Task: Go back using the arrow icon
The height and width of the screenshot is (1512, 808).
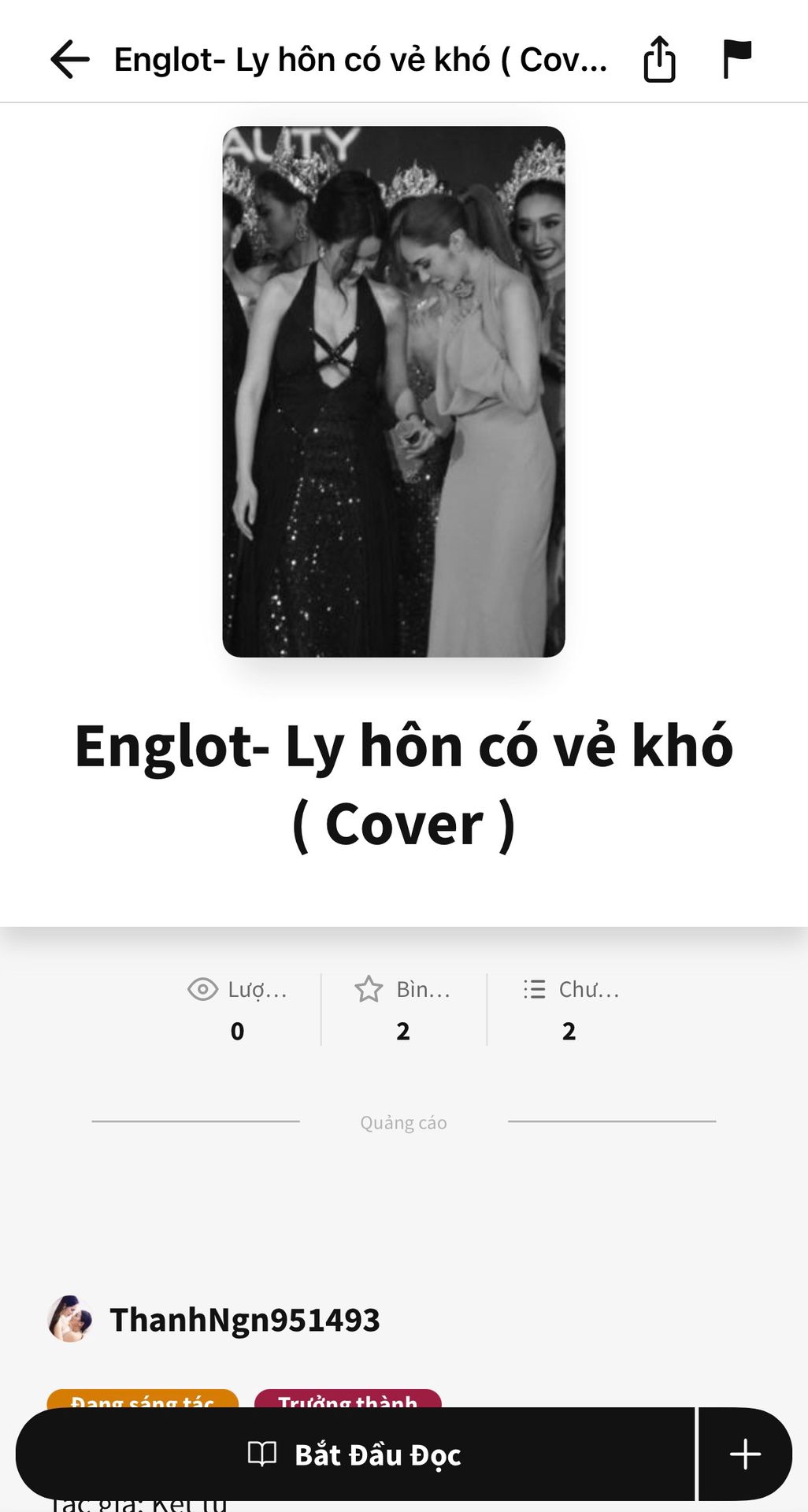Action: point(69,60)
